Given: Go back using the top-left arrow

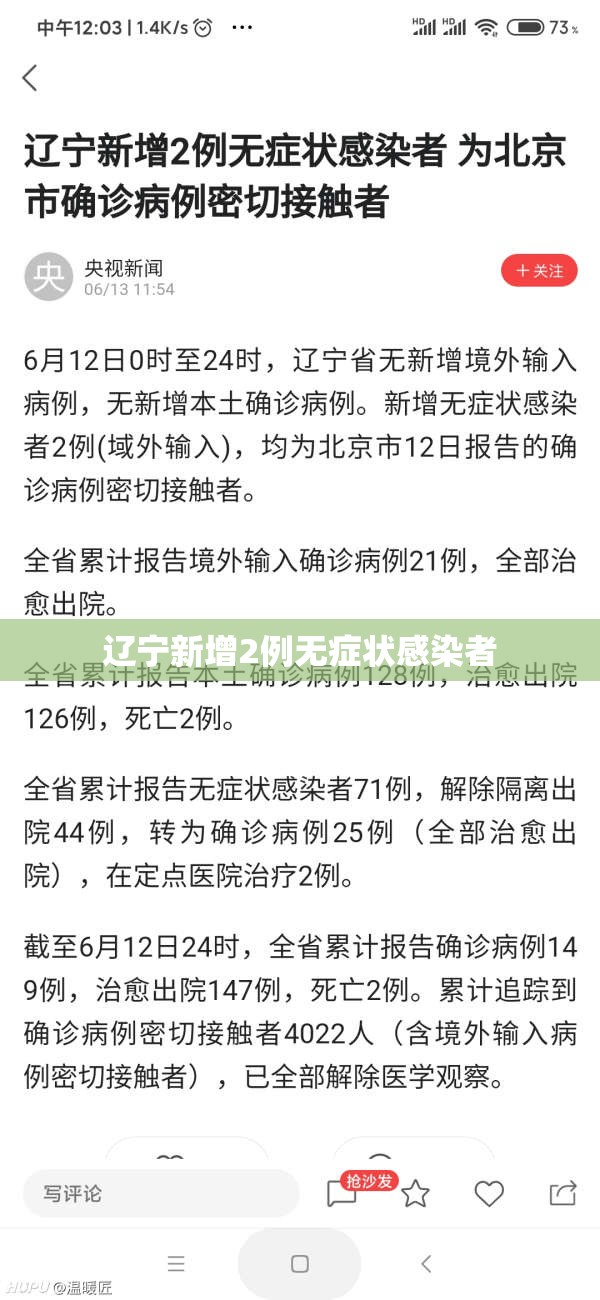Looking at the screenshot, I should (31, 78).
